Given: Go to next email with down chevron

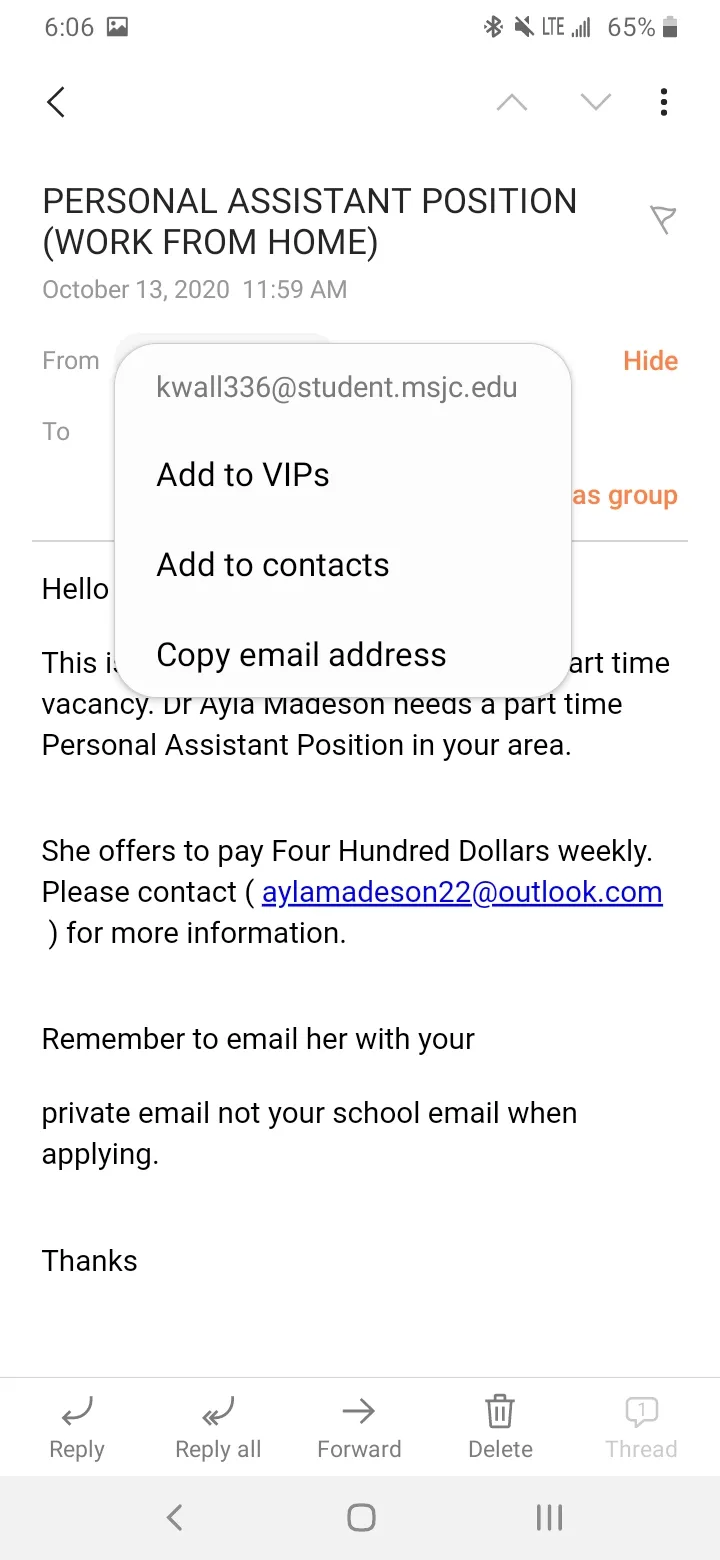Looking at the screenshot, I should [x=596, y=102].
